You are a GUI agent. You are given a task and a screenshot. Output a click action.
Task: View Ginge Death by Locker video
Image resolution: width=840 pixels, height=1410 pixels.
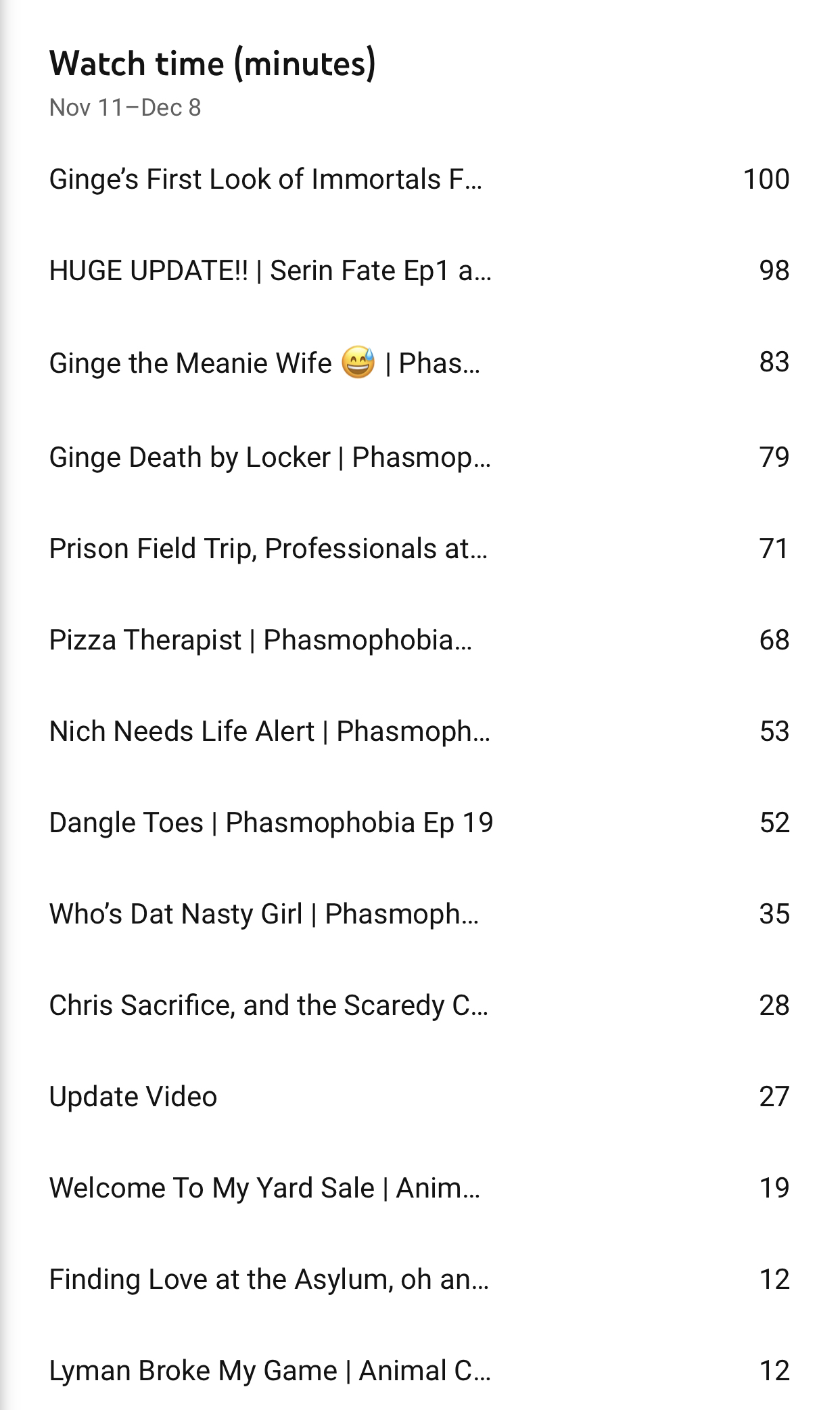click(270, 457)
